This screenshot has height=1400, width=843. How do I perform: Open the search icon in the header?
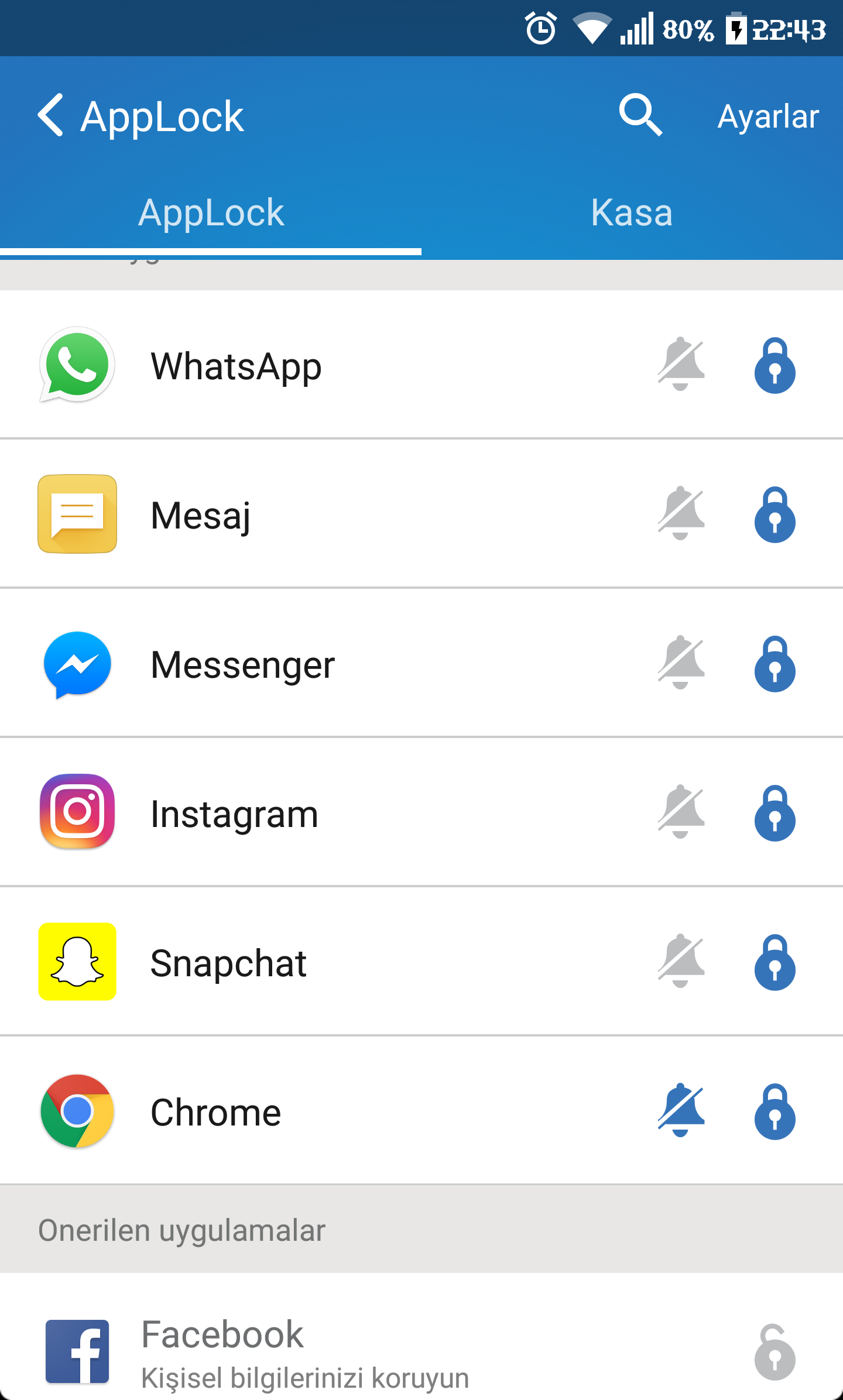tap(640, 115)
